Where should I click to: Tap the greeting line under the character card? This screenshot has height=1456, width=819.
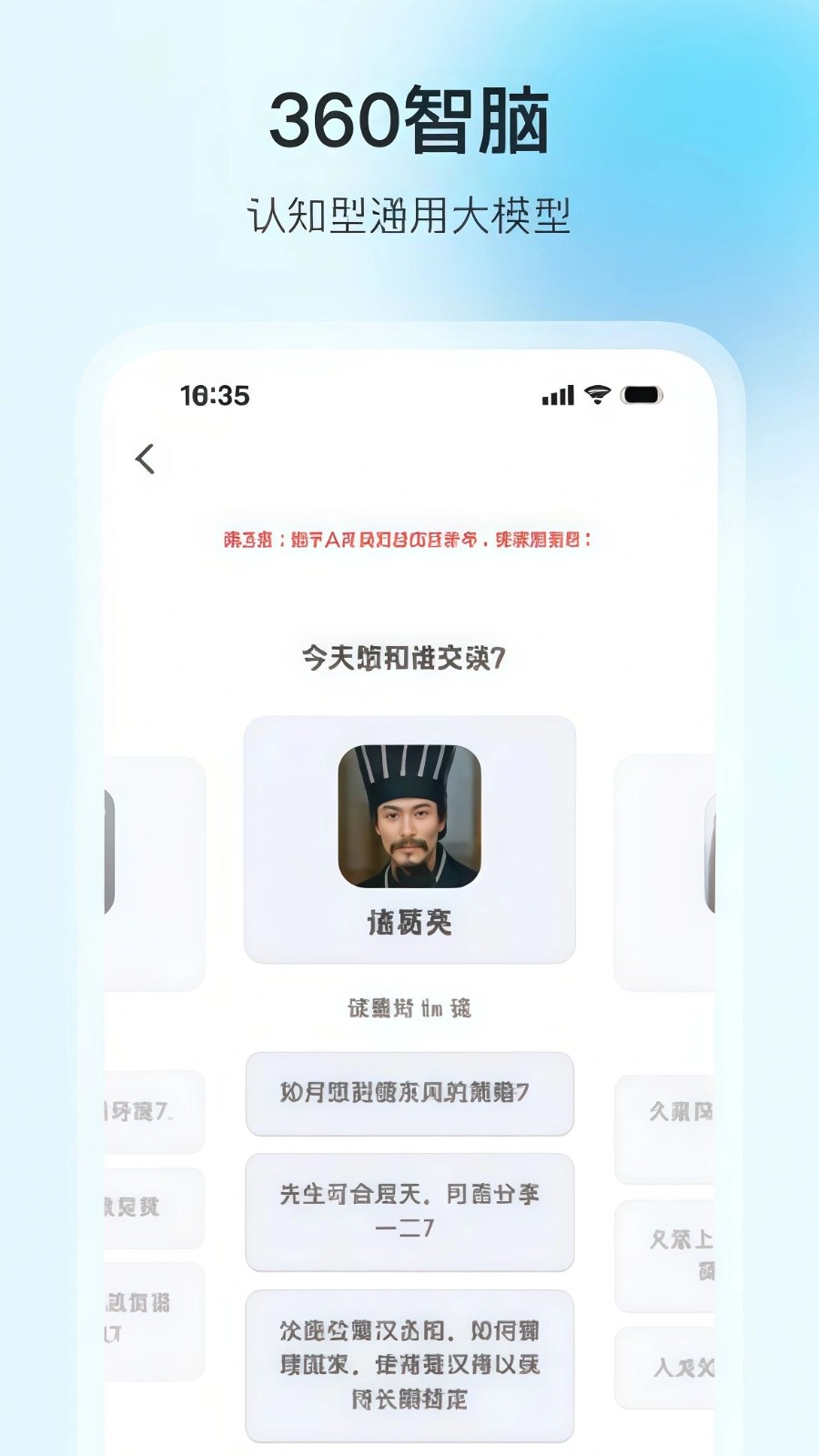[409, 1006]
